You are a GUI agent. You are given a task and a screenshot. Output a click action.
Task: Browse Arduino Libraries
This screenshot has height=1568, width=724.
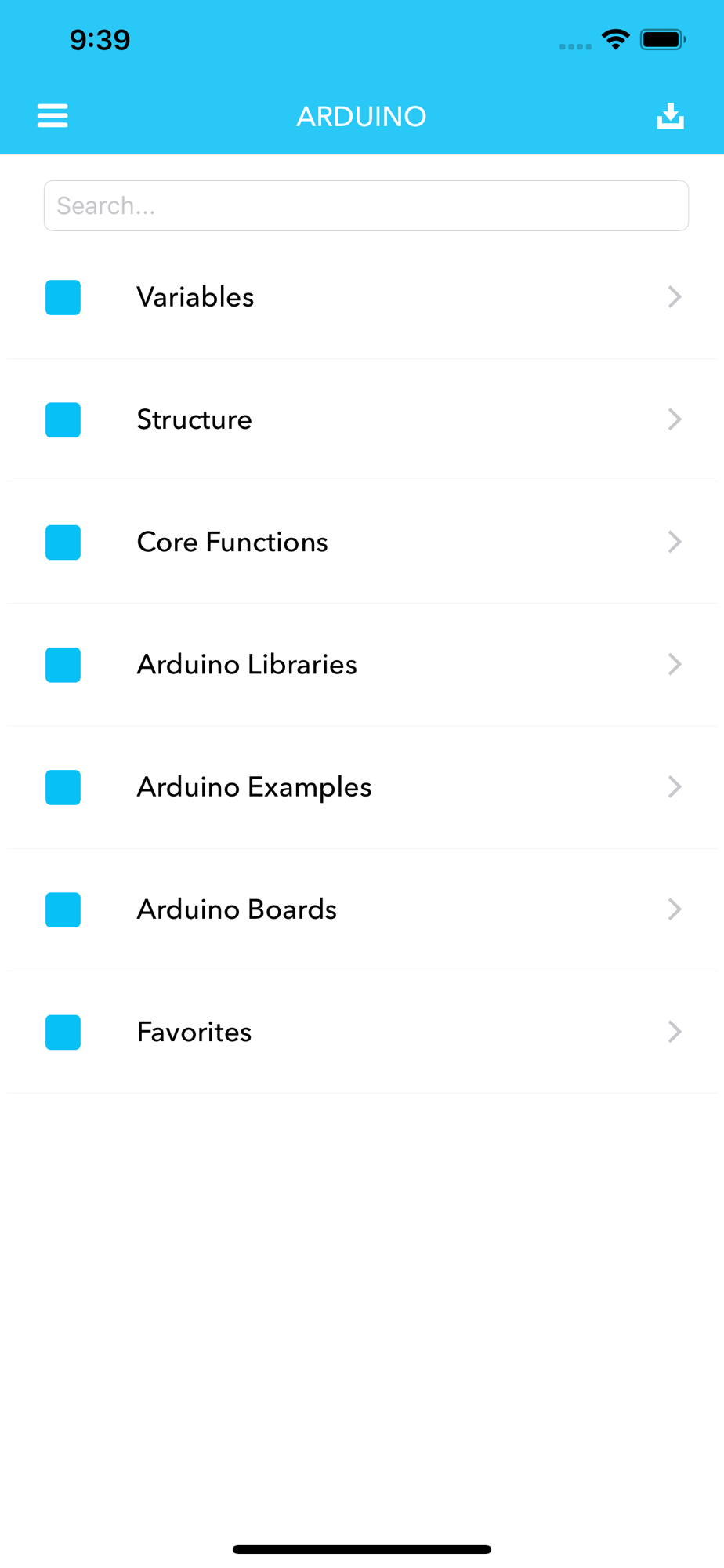tap(362, 664)
